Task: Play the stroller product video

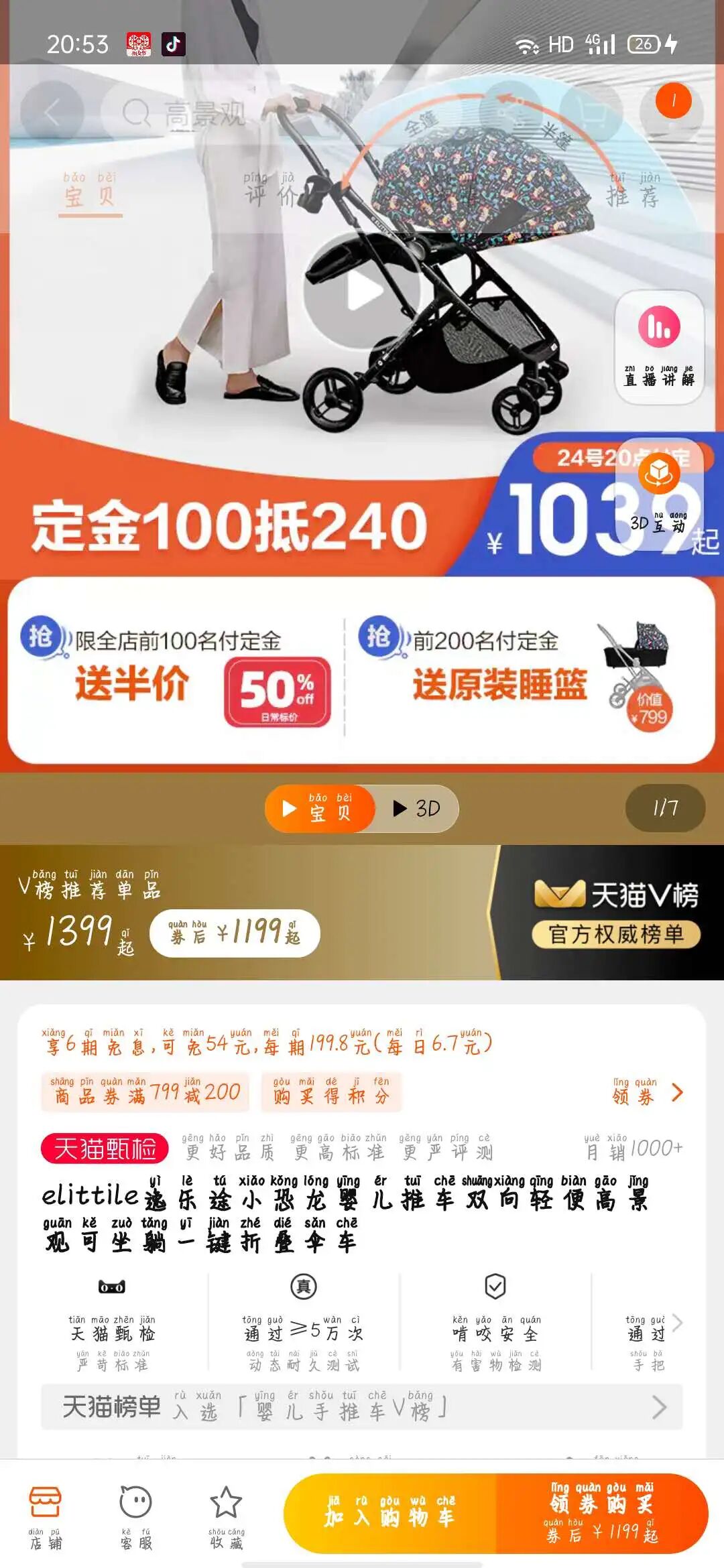Action: 362,291
